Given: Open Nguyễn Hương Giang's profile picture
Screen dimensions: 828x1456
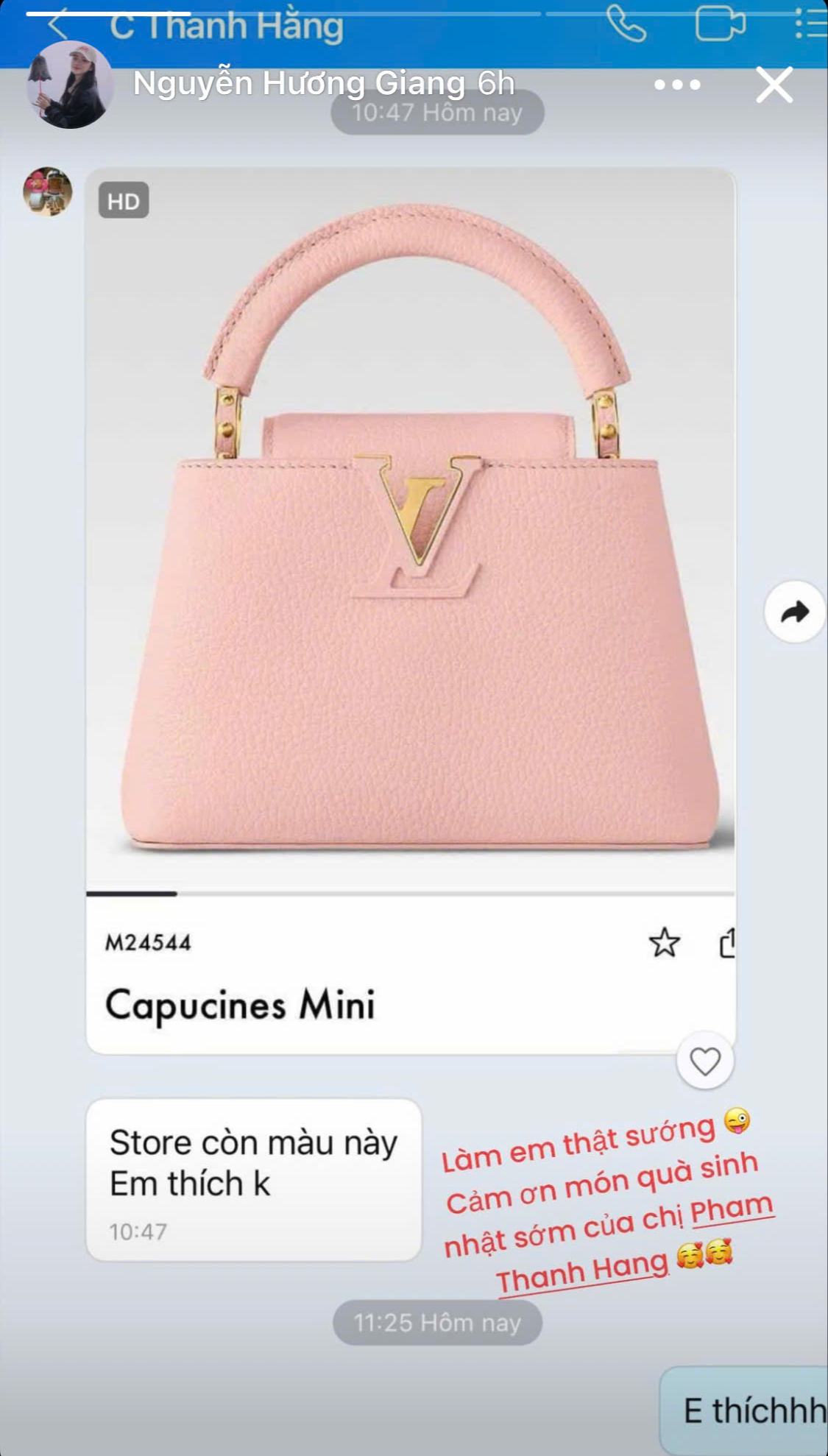Looking at the screenshot, I should click(x=69, y=85).
